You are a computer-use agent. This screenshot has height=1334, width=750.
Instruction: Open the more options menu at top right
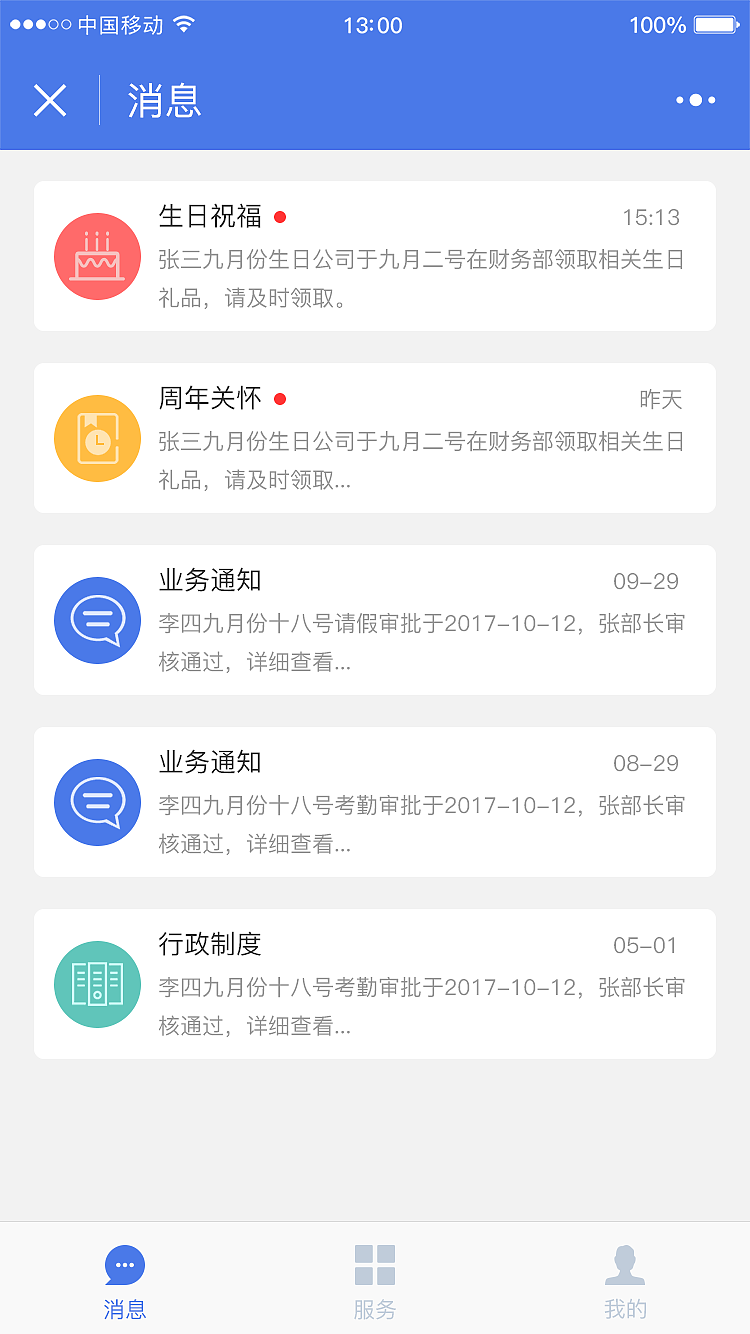pos(695,100)
